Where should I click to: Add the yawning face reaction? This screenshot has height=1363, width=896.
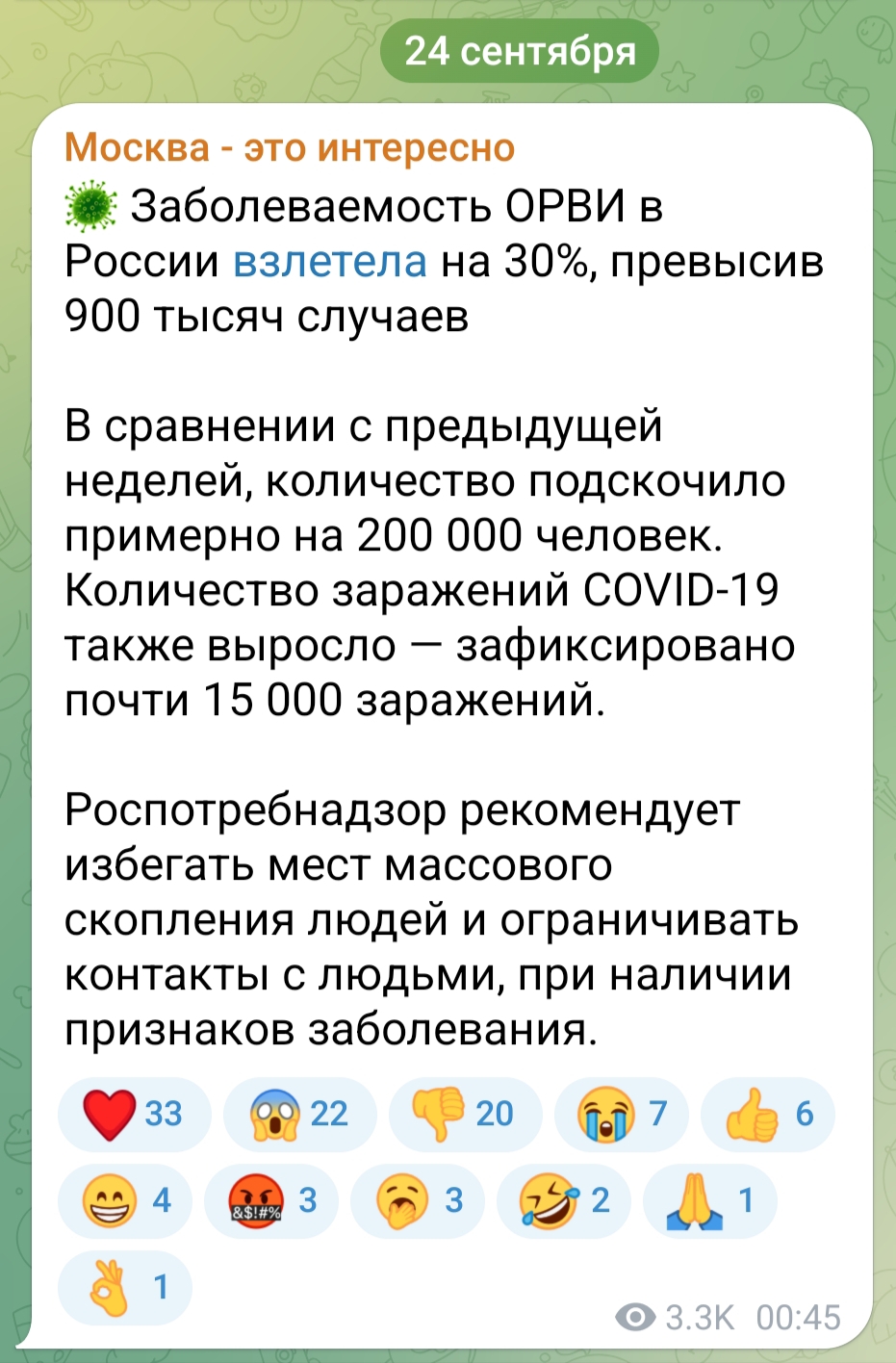tap(418, 1200)
